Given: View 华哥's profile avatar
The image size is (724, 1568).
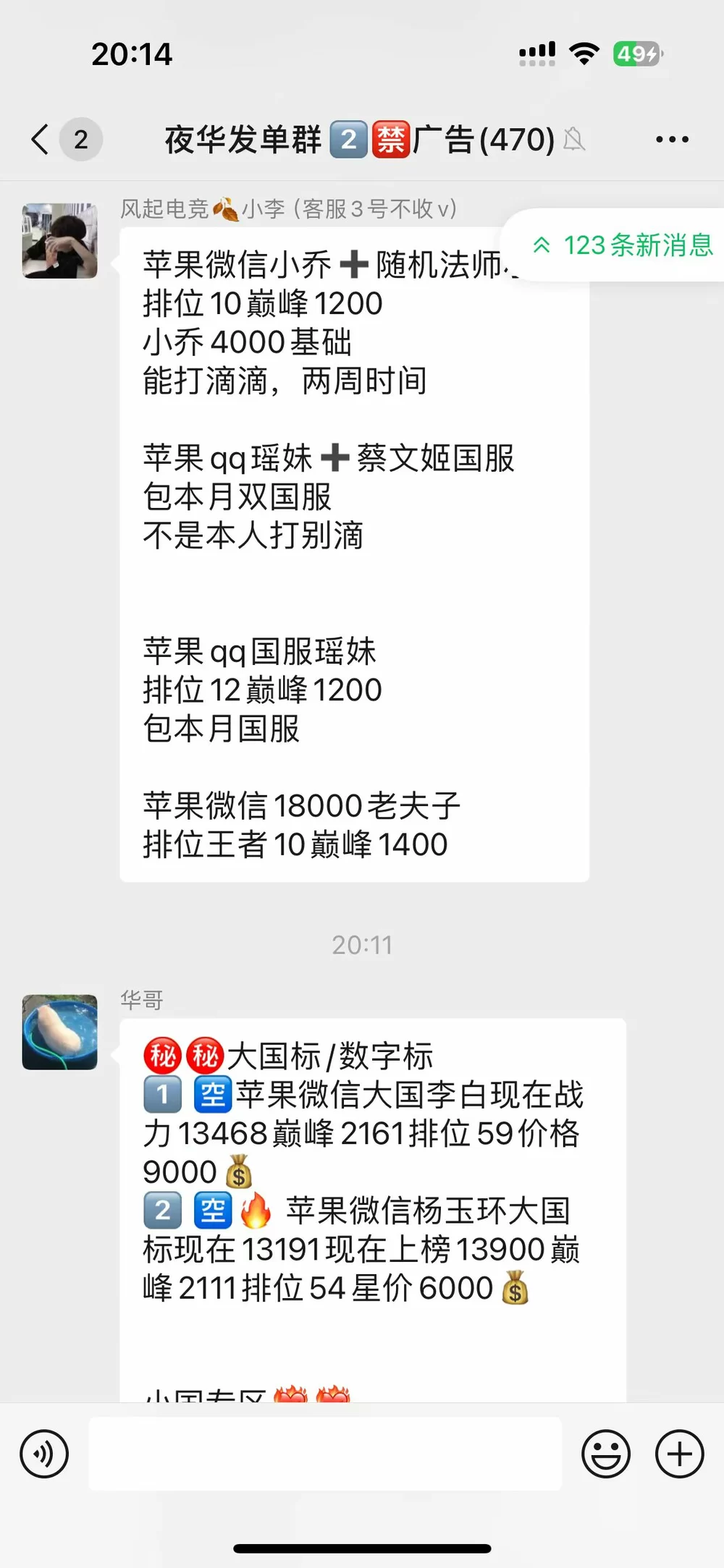Looking at the screenshot, I should pos(59,1032).
